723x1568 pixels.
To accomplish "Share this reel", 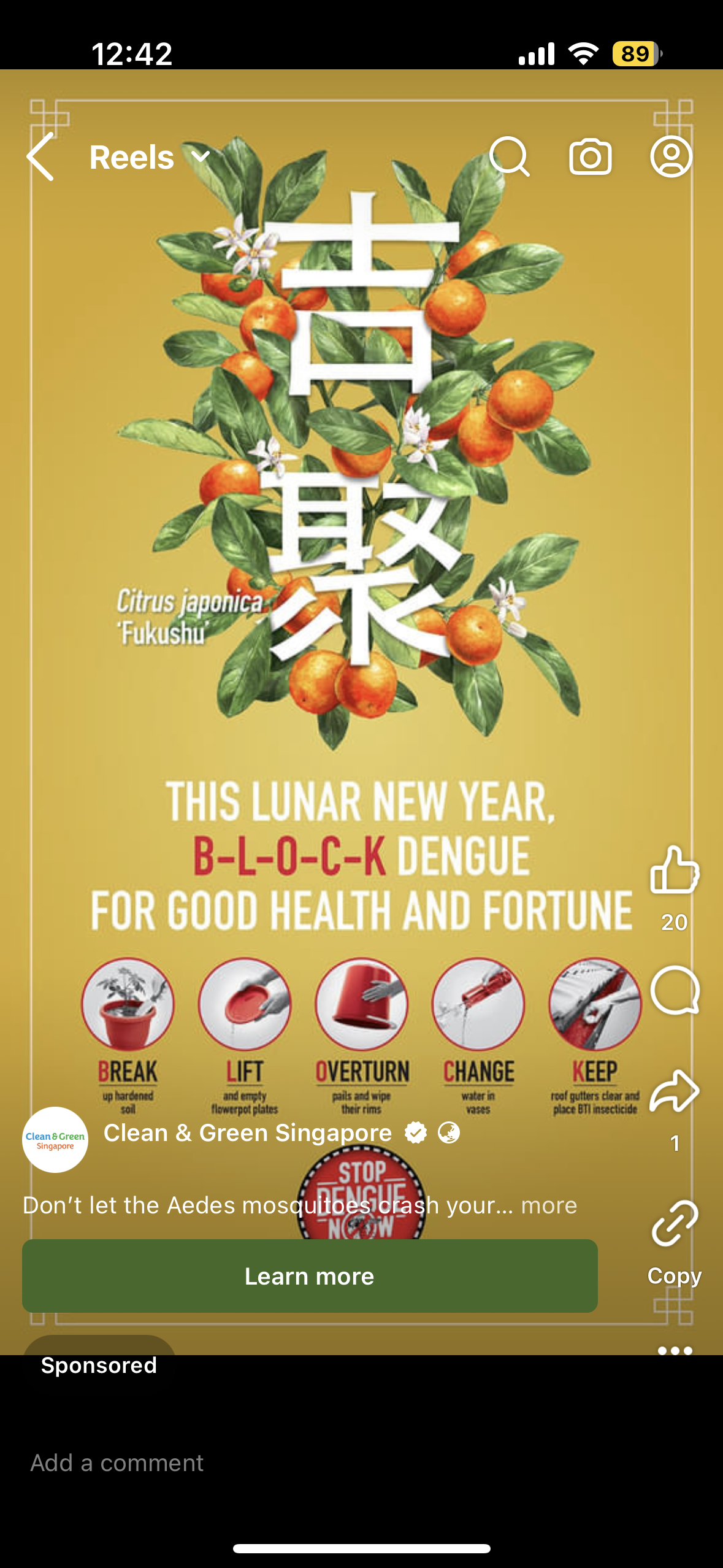I will coord(675,1091).
